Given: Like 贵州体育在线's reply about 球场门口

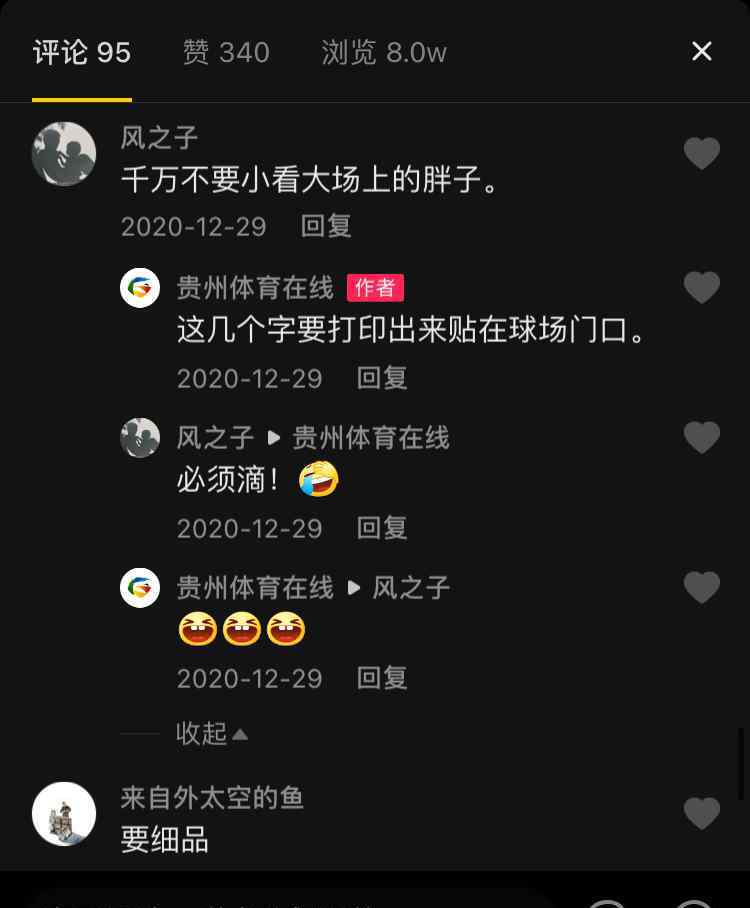Looking at the screenshot, I should 701,288.
